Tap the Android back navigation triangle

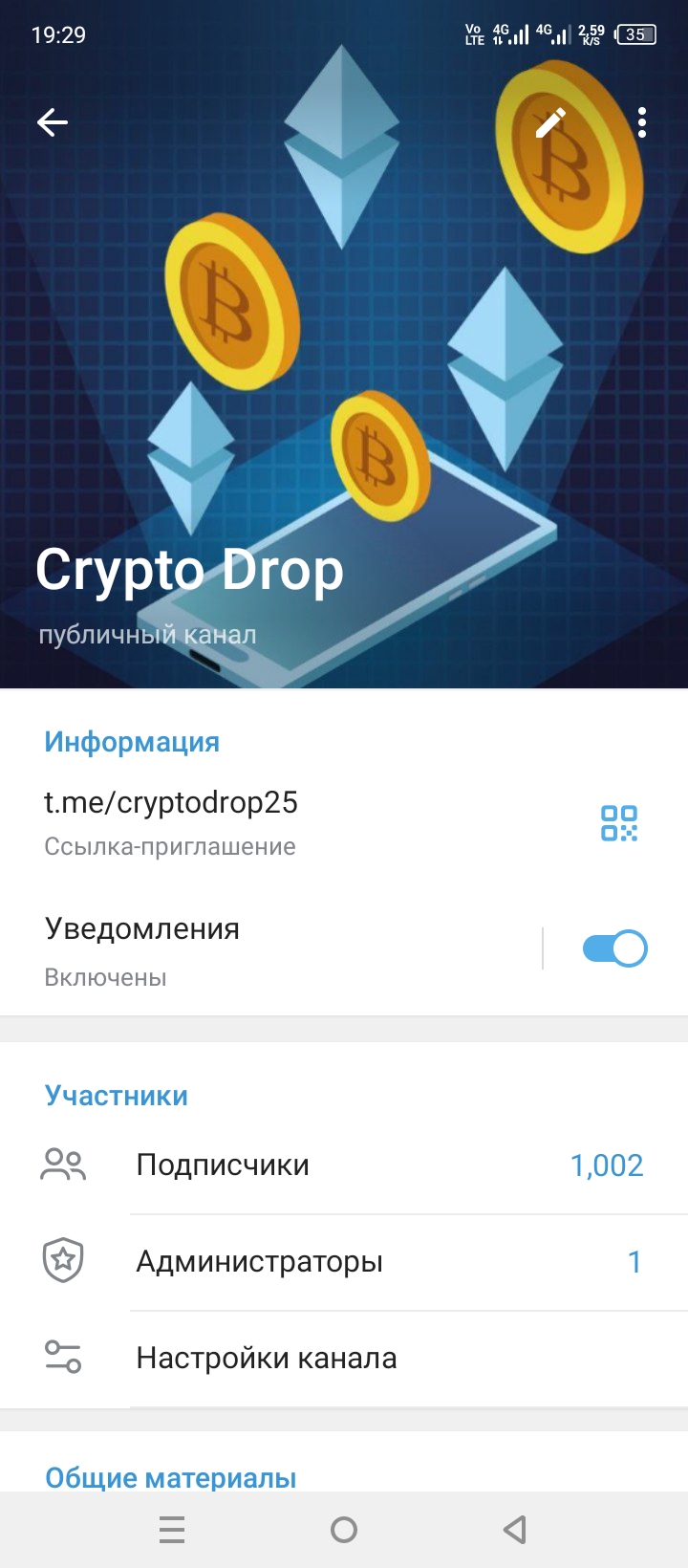(x=515, y=1529)
